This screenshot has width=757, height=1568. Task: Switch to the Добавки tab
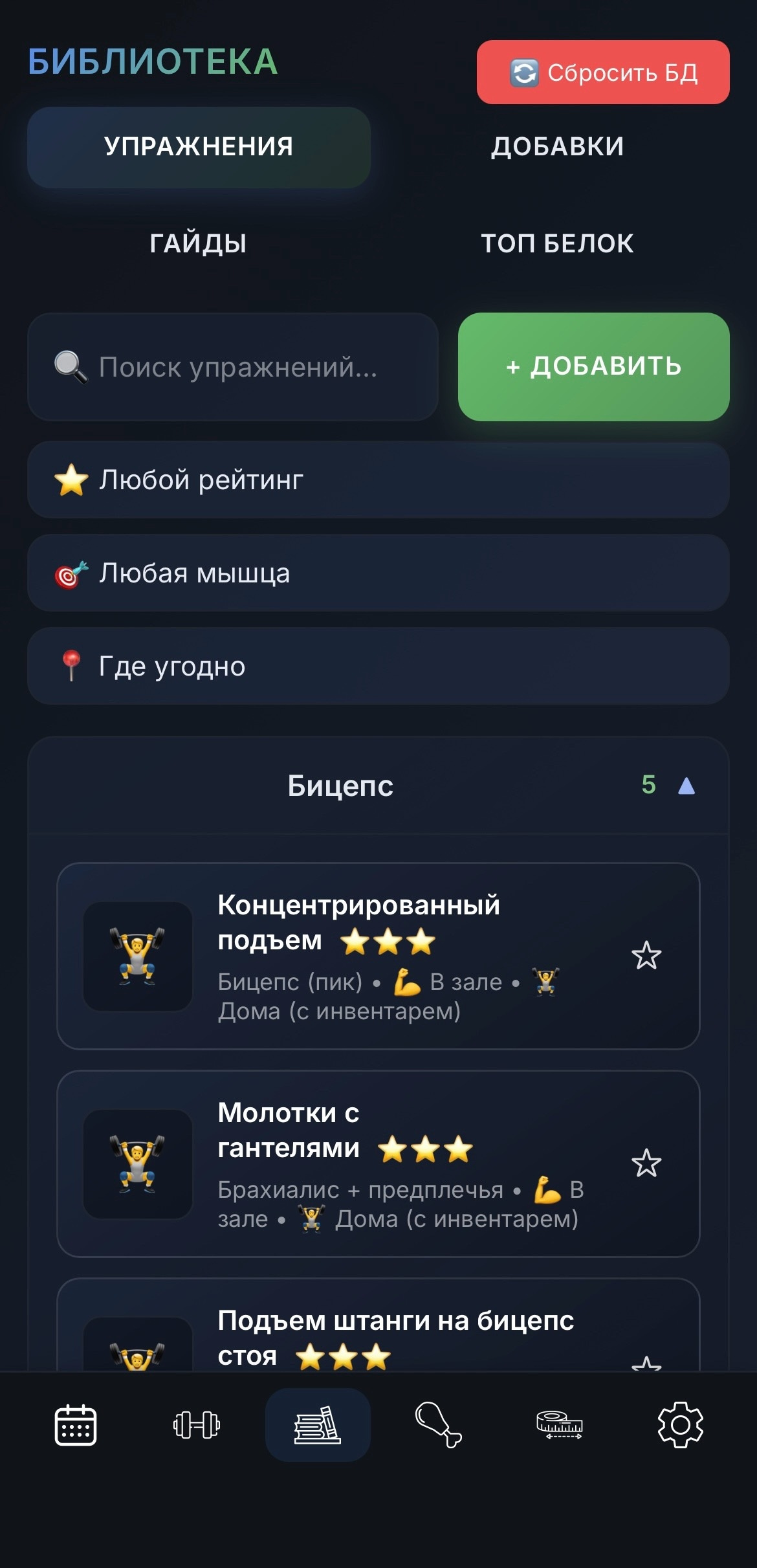557,147
